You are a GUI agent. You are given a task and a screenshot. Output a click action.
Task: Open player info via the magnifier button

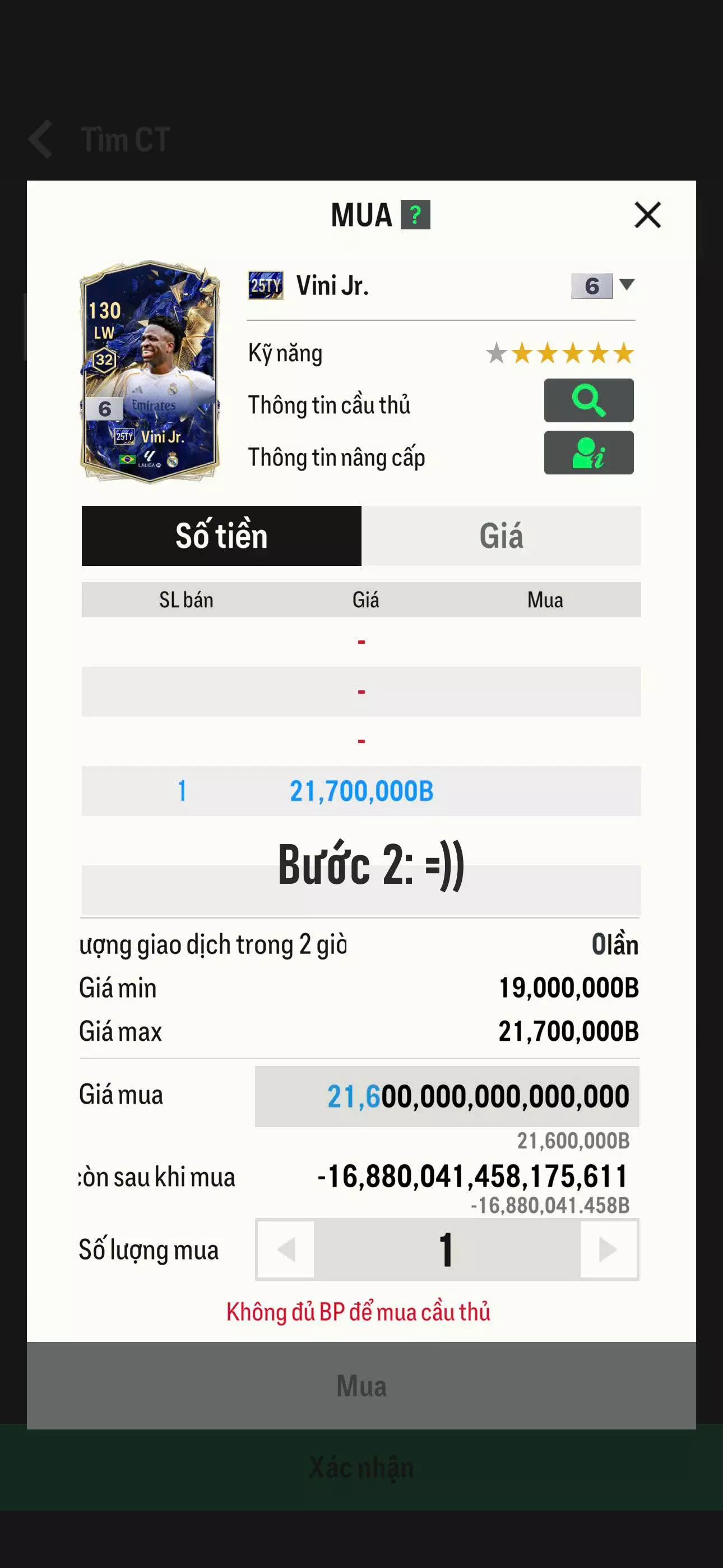(588, 400)
